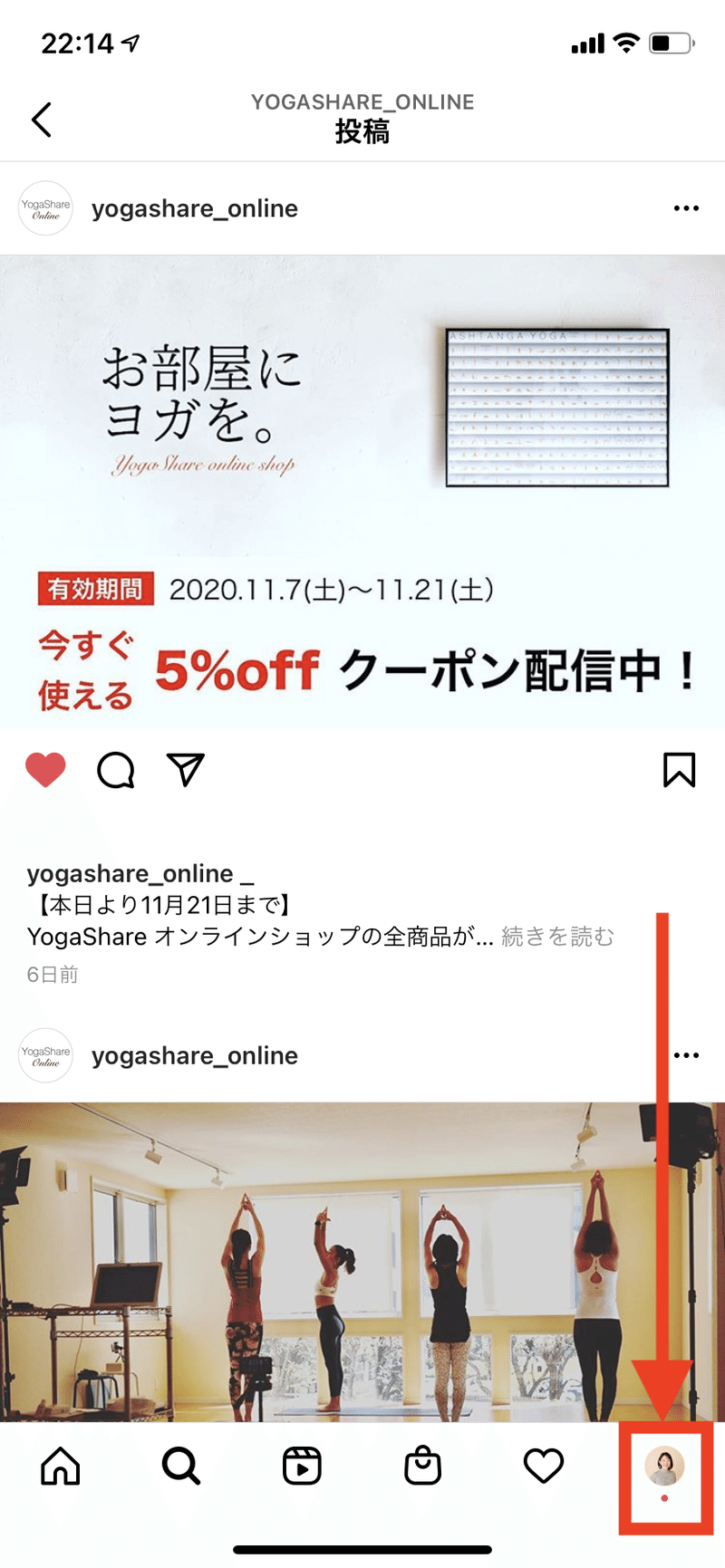Image resolution: width=725 pixels, height=1568 pixels.
Task: Share the coupon post via the paper plane icon
Action: pyautogui.click(x=186, y=769)
